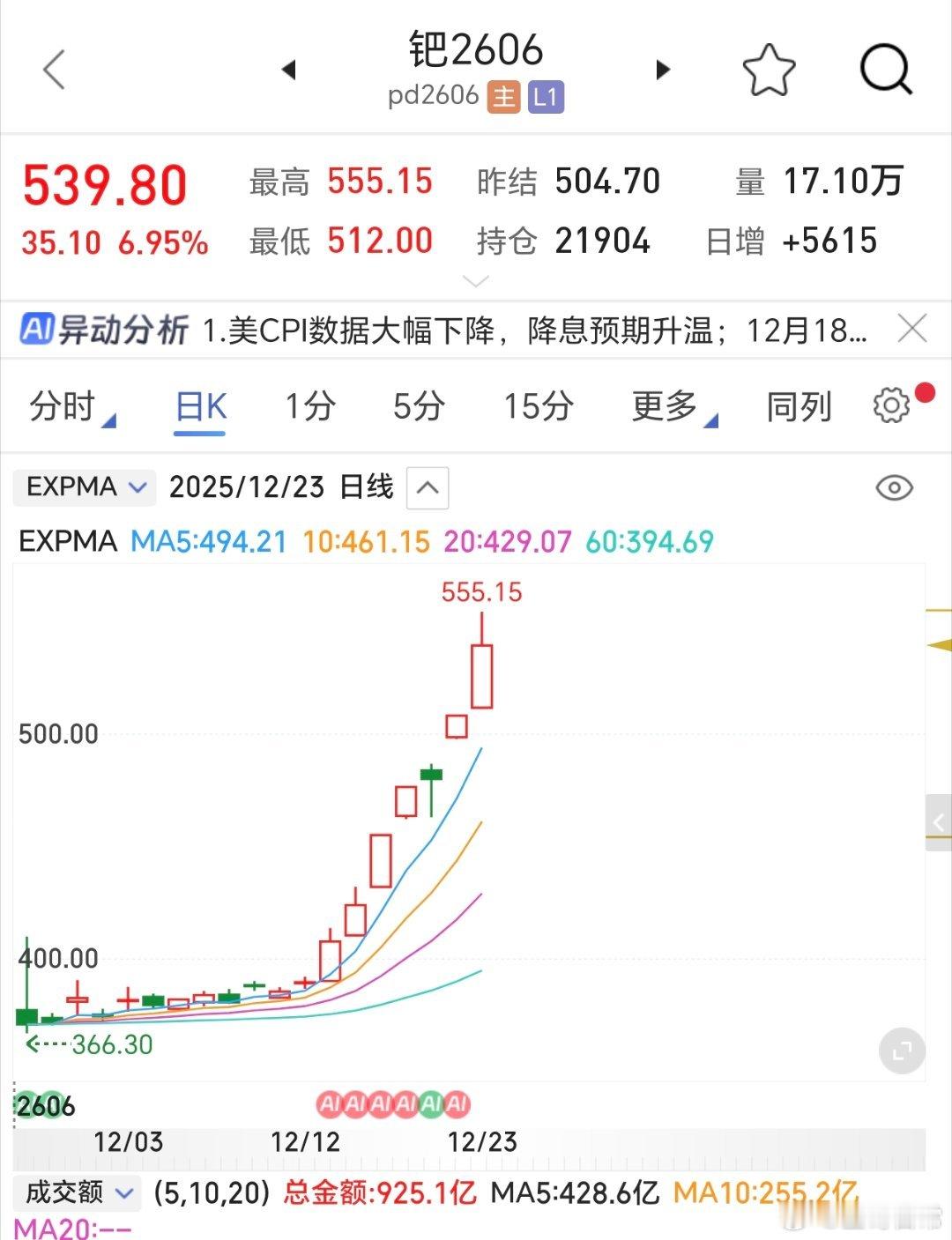Open chart settings with the gear icon
This screenshot has width=952, height=1240.
[x=891, y=405]
